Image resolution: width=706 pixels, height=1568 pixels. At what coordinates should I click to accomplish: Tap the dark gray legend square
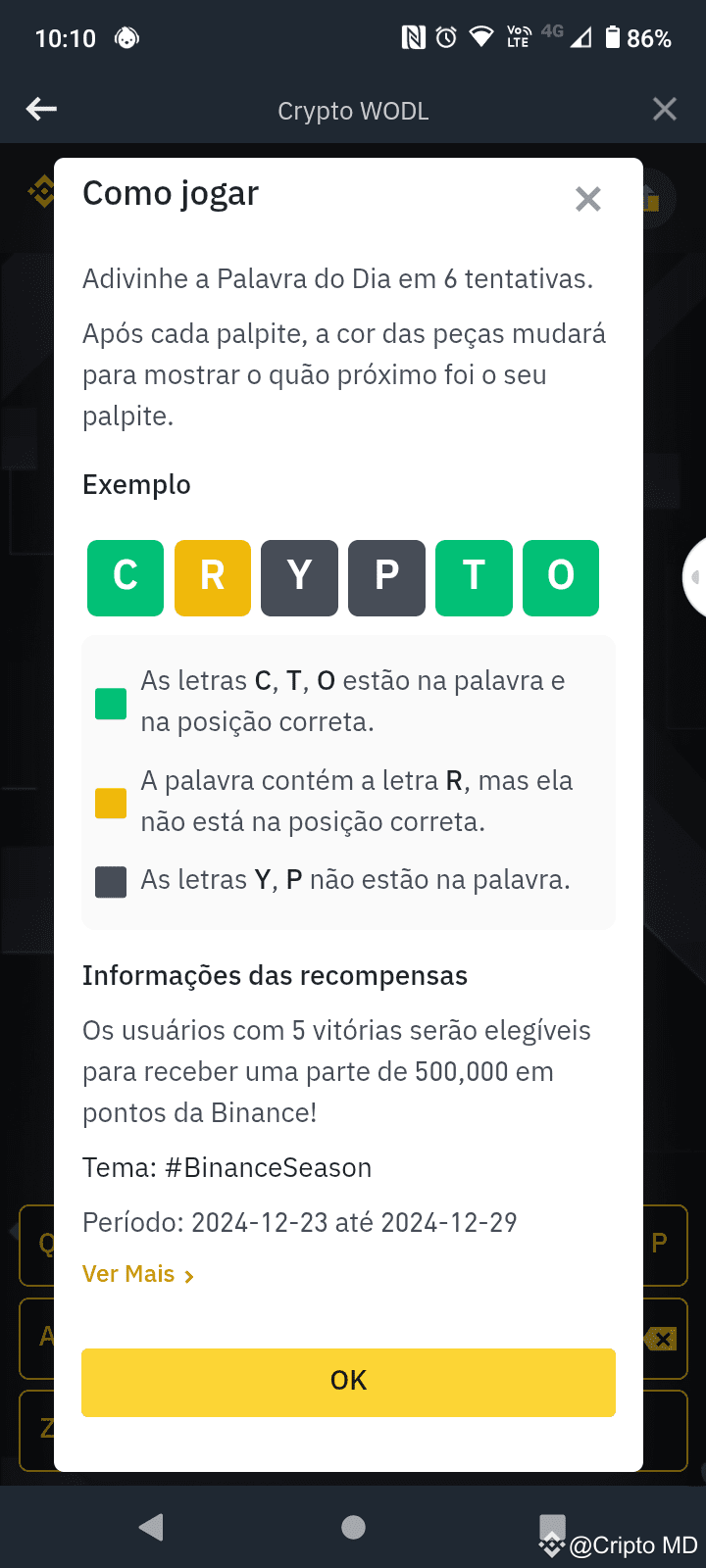click(x=110, y=880)
